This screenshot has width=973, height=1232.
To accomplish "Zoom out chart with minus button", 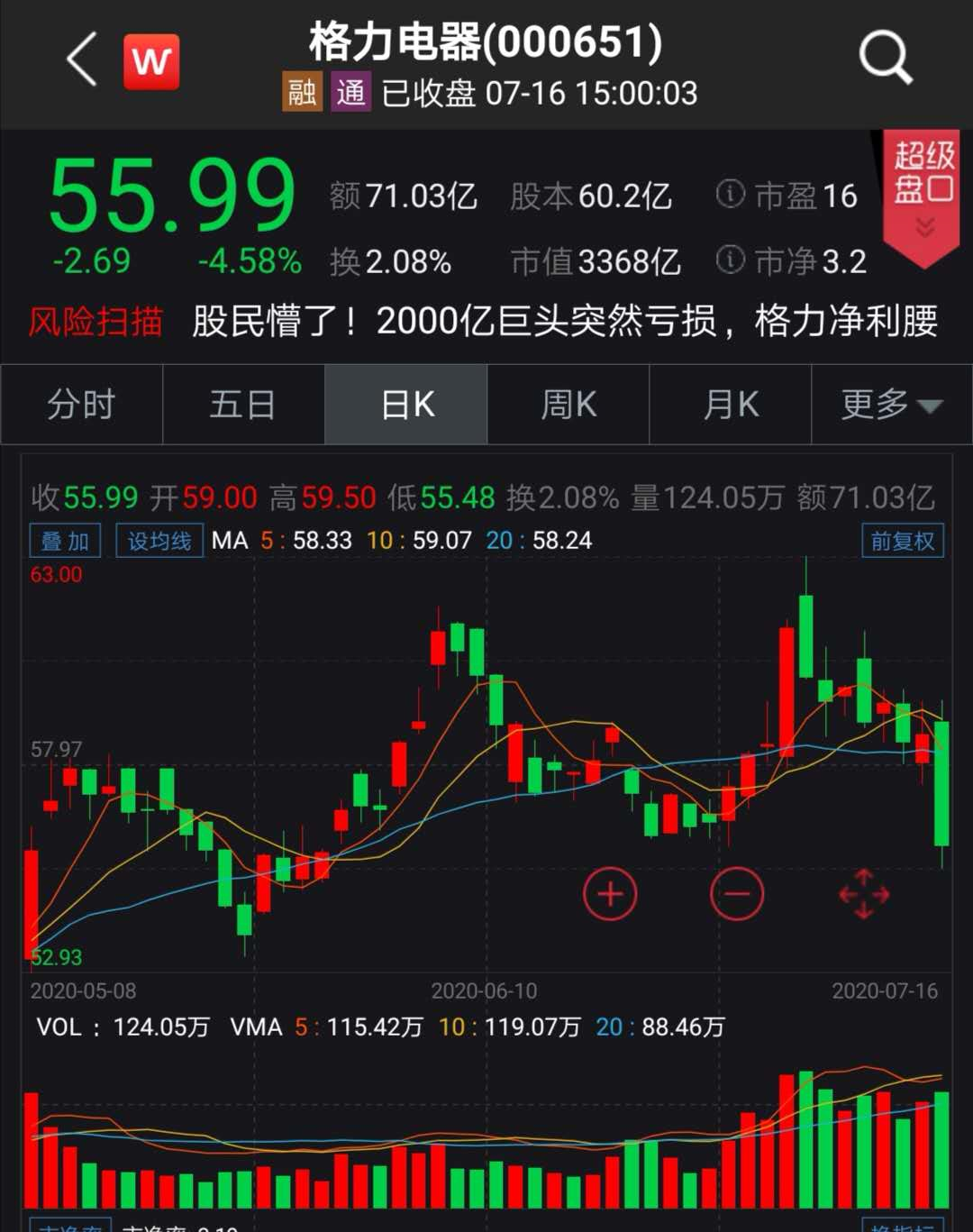I will point(736,894).
